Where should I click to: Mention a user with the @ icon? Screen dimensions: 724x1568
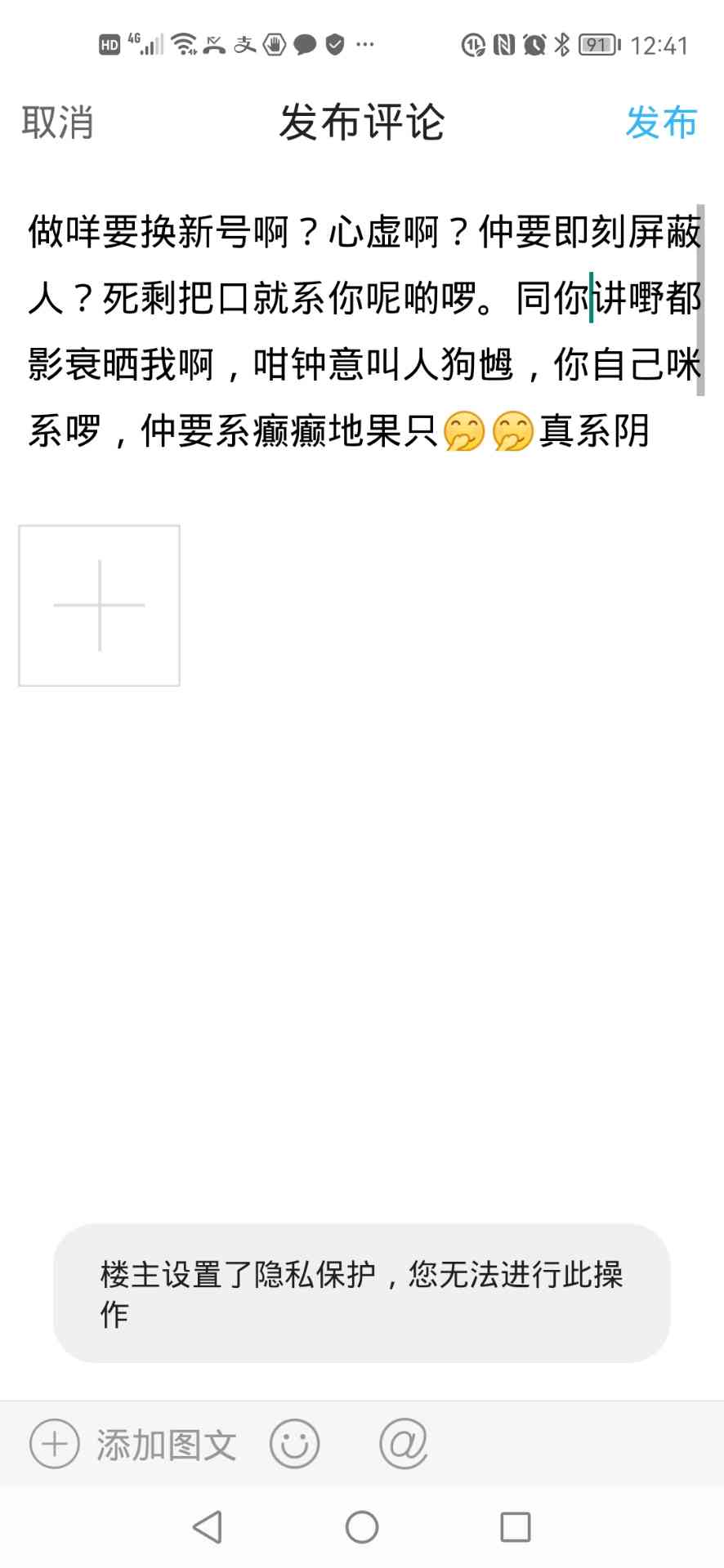[x=404, y=1444]
